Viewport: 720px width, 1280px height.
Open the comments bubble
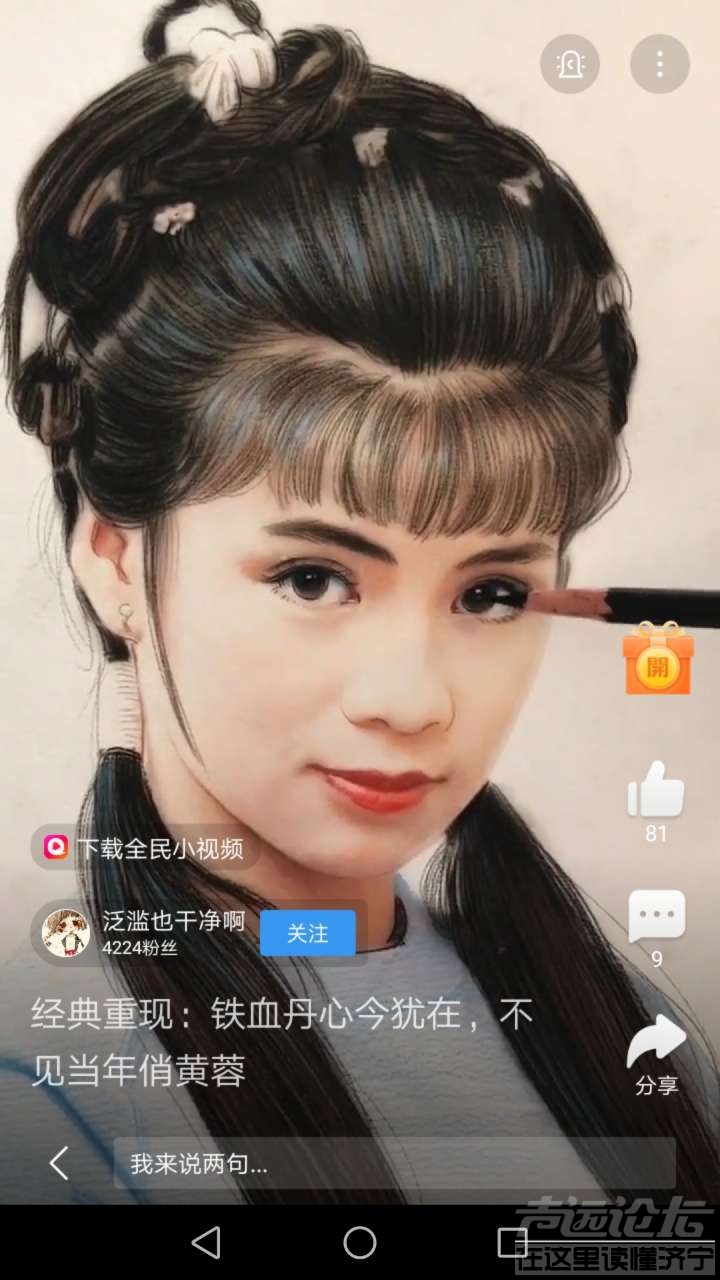click(x=656, y=916)
